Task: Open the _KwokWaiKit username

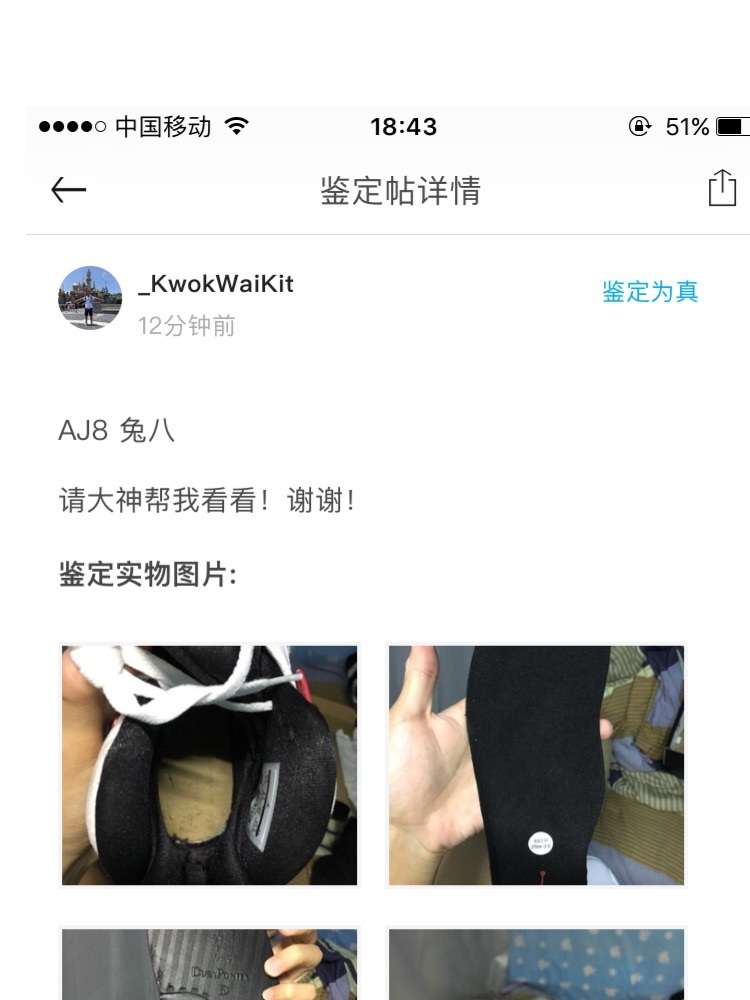Action: (216, 284)
